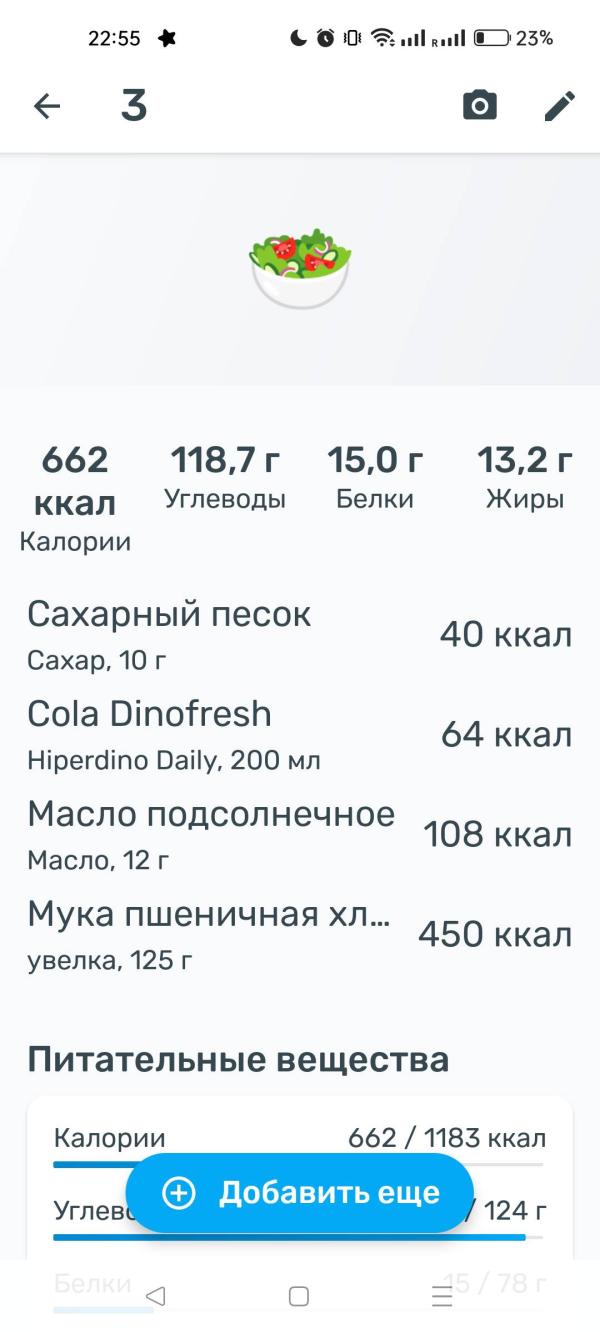Open the Cola Dinofresh entry
600x1332 pixels.
[x=300, y=734]
